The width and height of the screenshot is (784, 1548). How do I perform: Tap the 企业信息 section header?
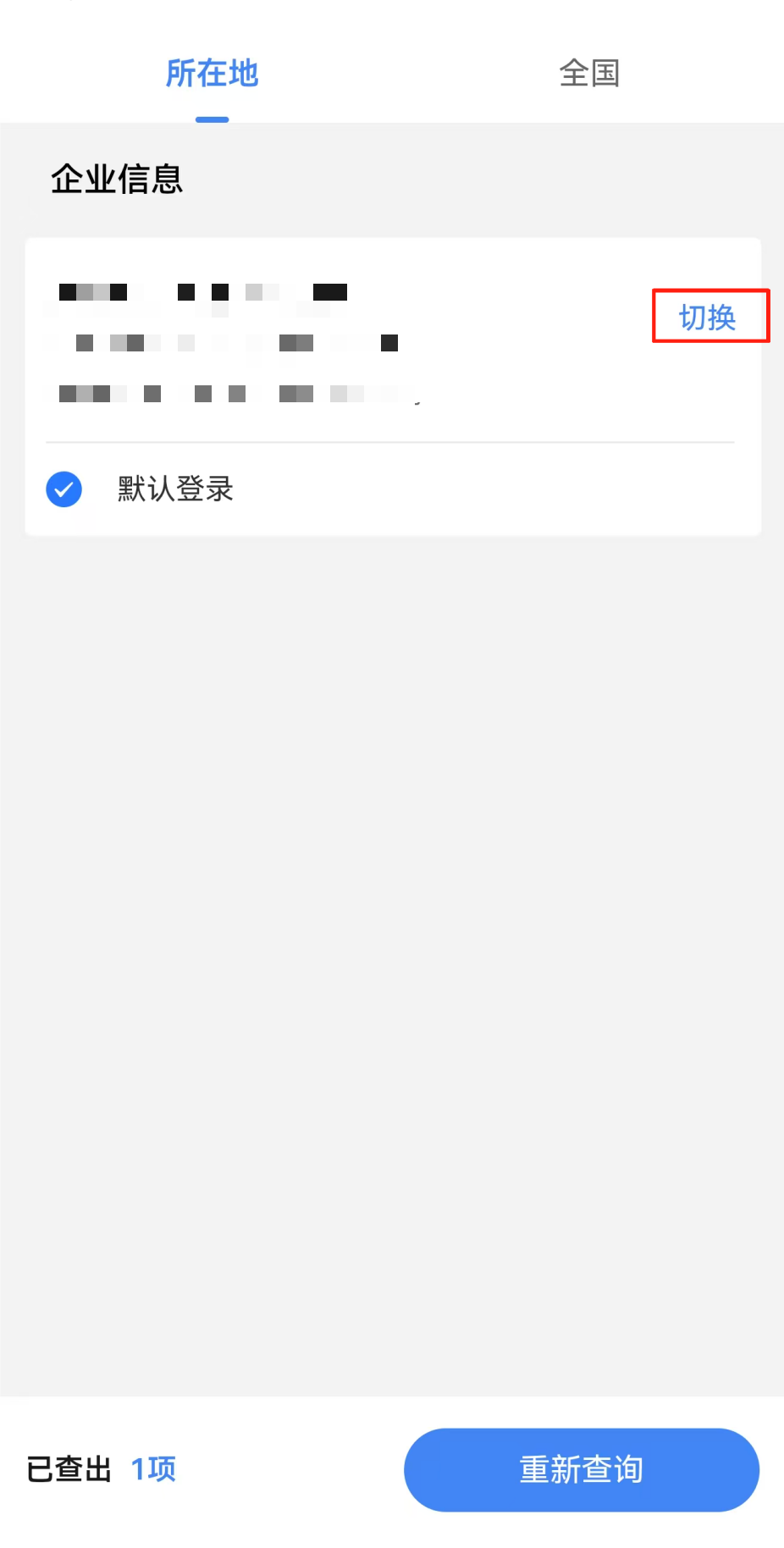point(119,179)
